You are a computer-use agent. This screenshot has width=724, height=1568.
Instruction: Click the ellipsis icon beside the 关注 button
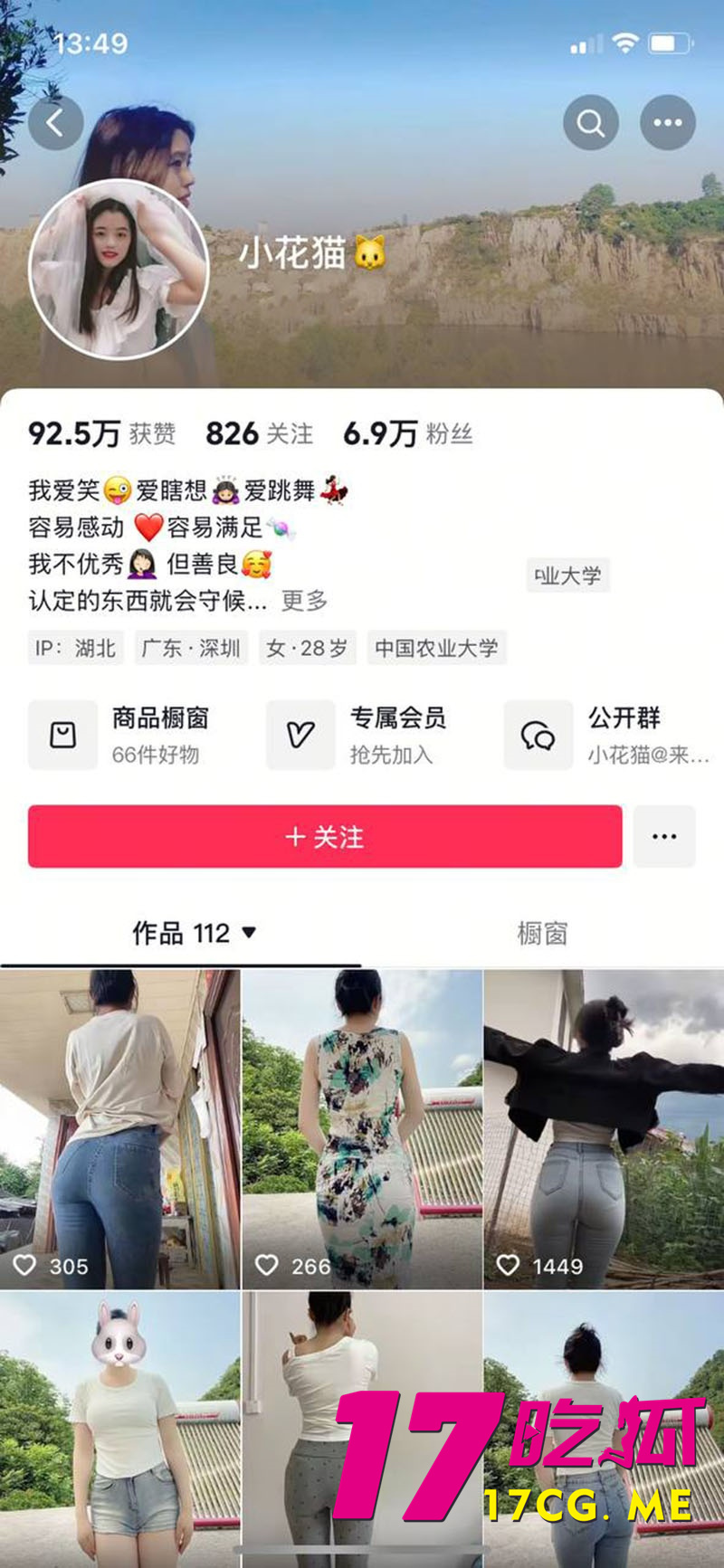pos(664,837)
